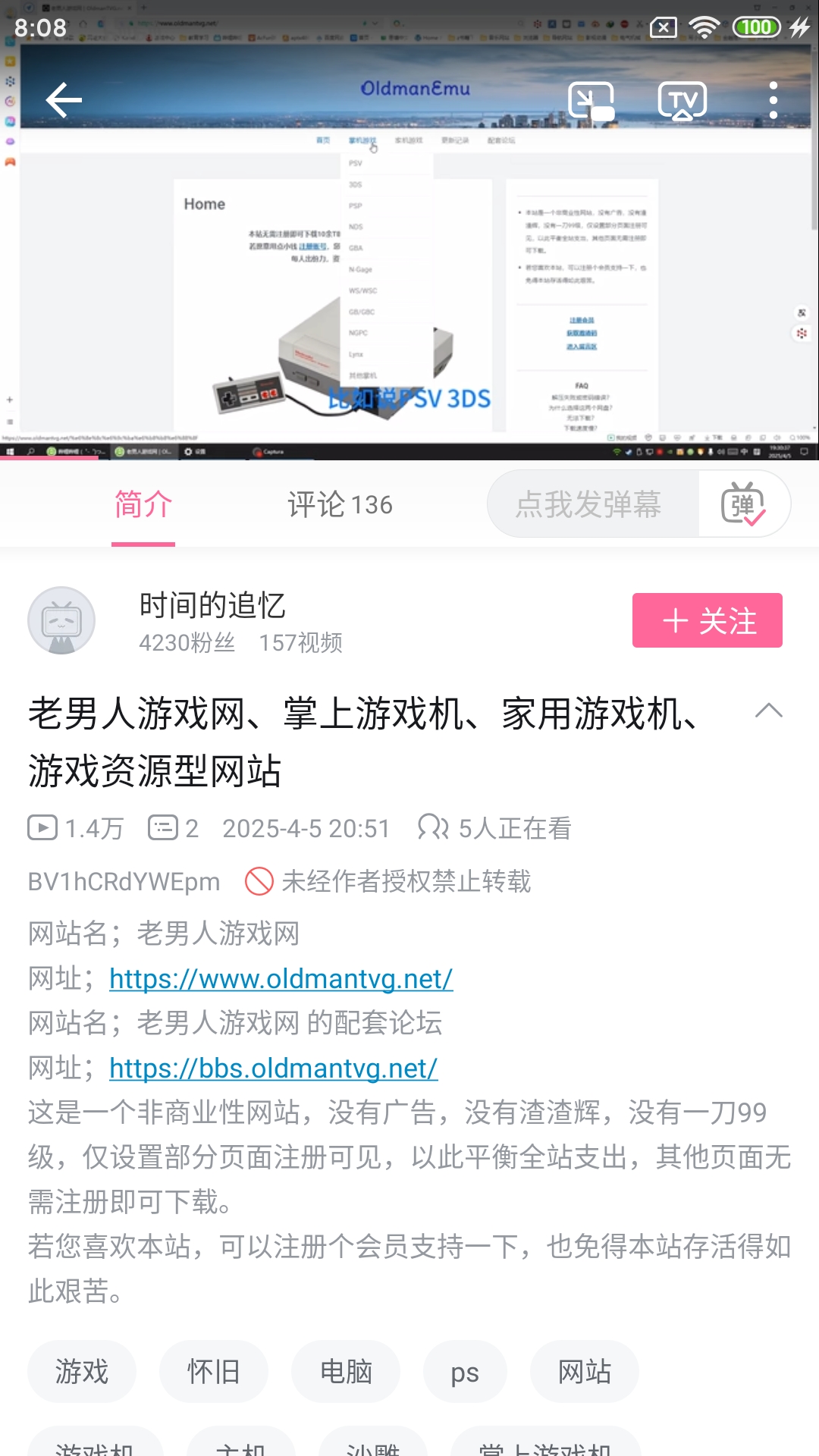The image size is (819, 1456).
Task: Open the three-dot overflow menu
Action: [773, 101]
